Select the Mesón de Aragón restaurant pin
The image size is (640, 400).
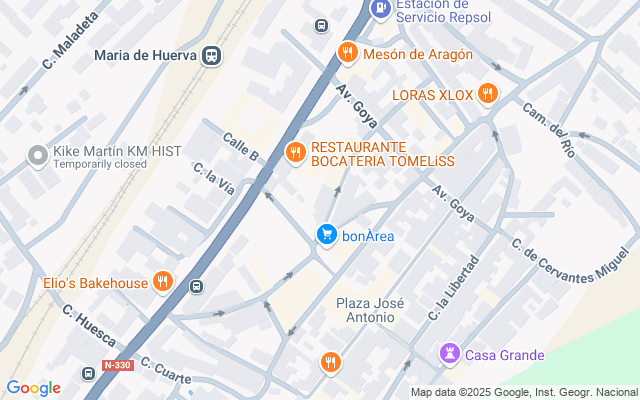[348, 52]
